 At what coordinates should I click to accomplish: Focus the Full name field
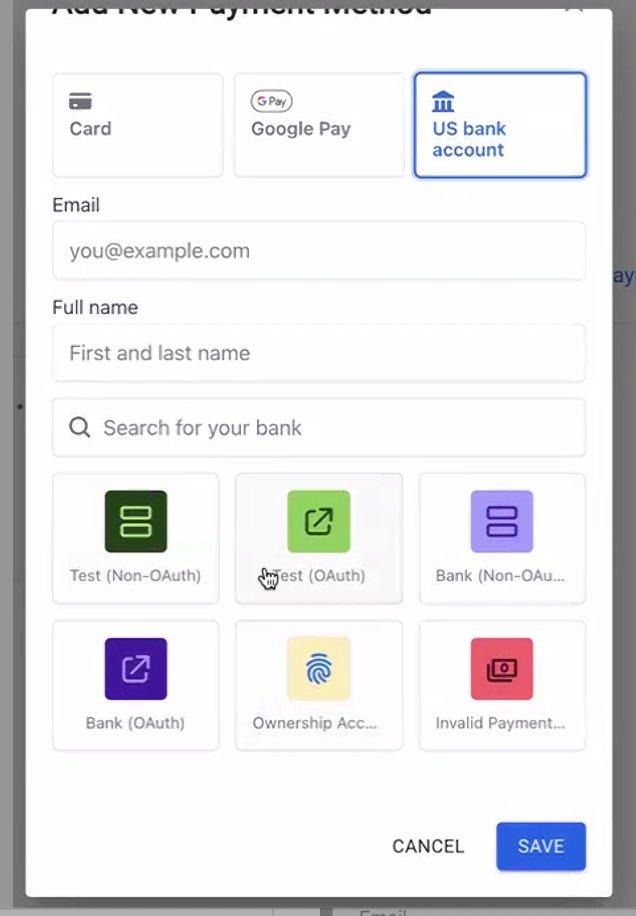pos(319,353)
